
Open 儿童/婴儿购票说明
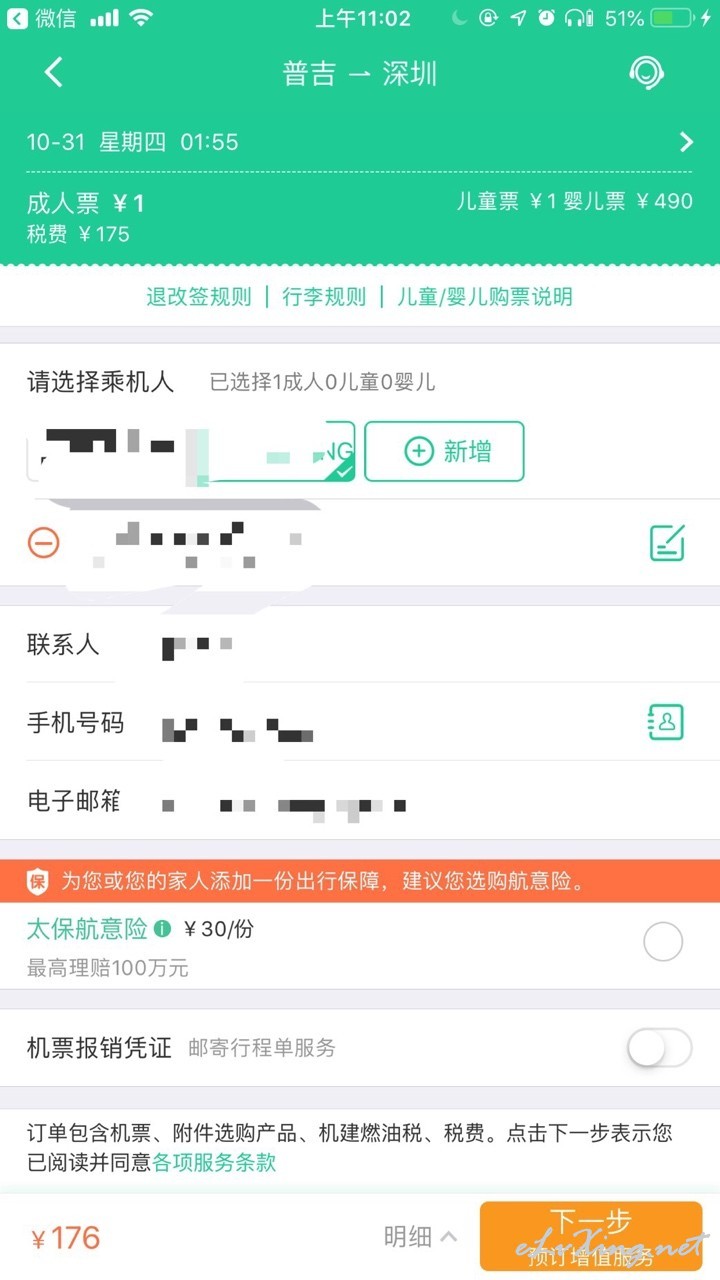coord(485,296)
